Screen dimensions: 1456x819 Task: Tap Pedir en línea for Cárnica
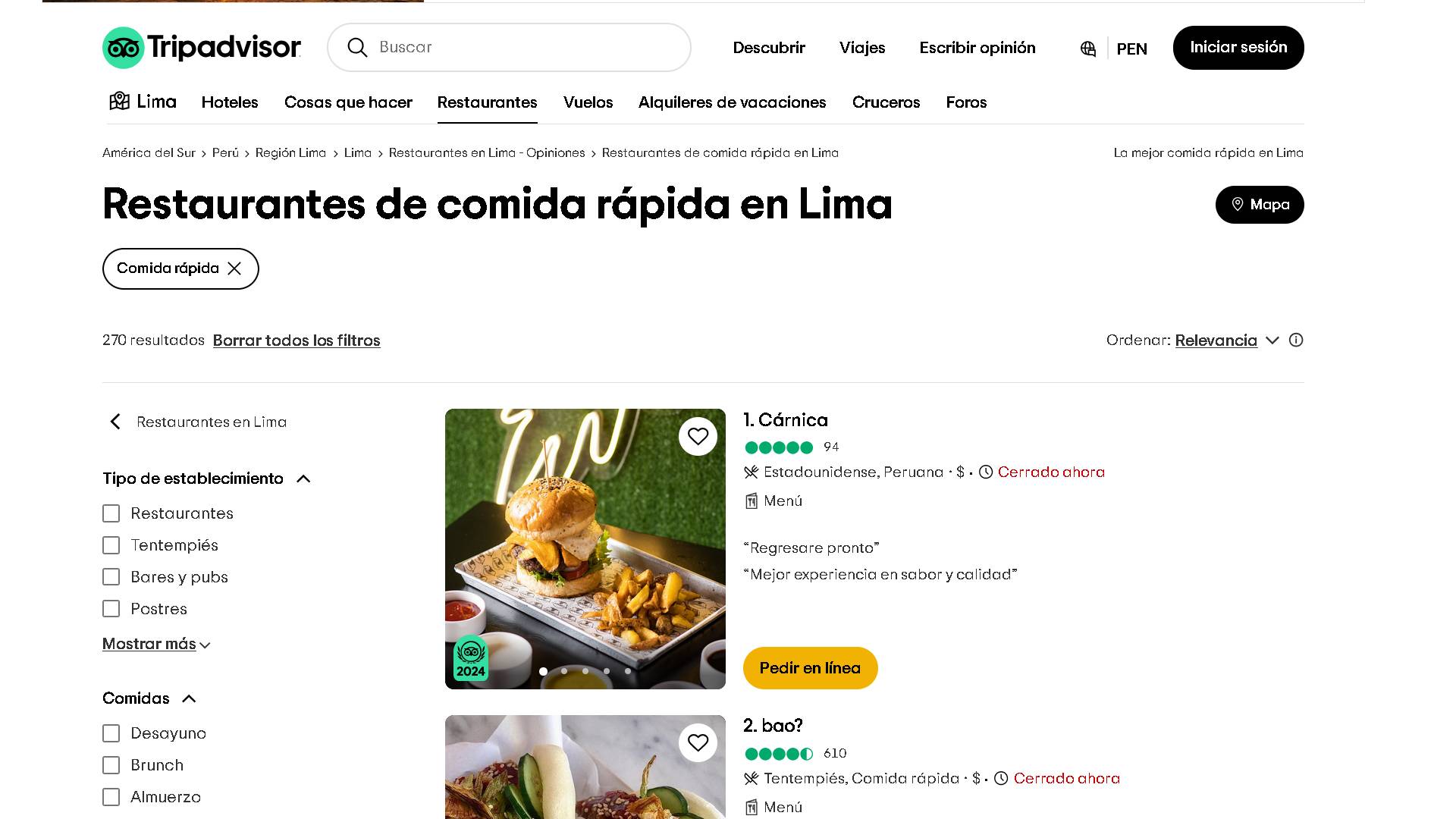coord(810,668)
